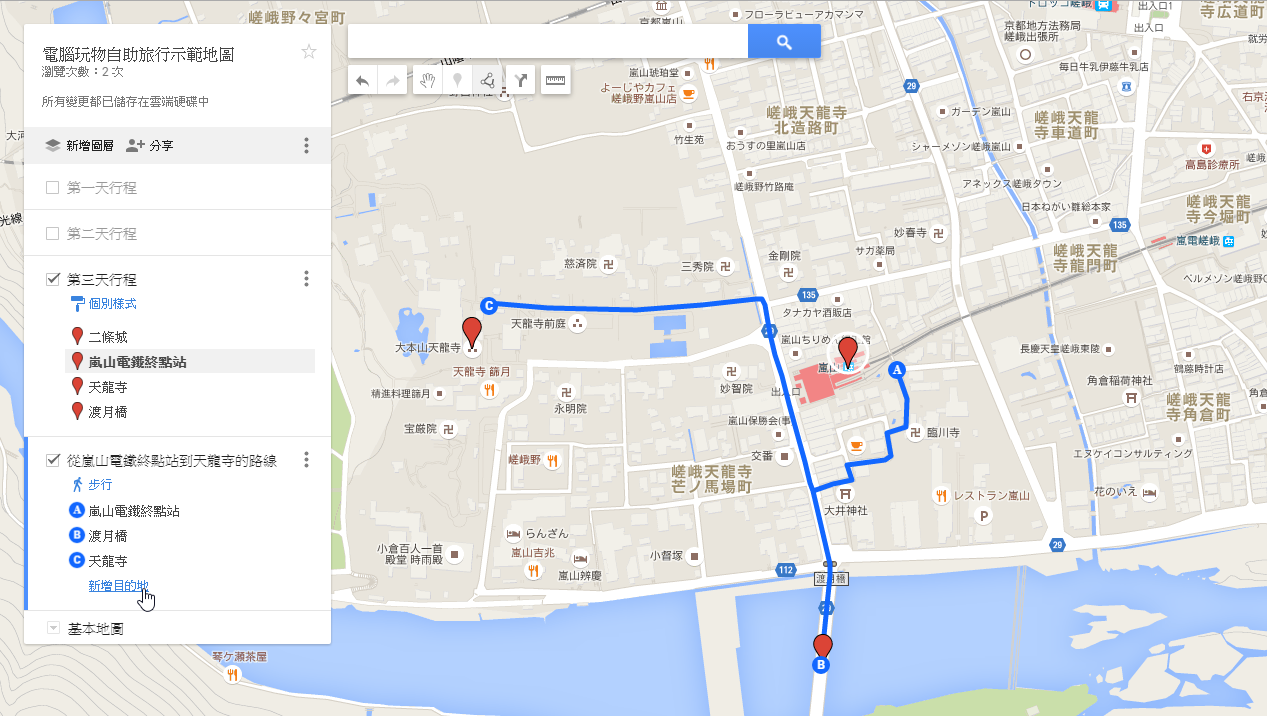The height and width of the screenshot is (716, 1267).
Task: Select the add directions tool
Action: [520, 81]
